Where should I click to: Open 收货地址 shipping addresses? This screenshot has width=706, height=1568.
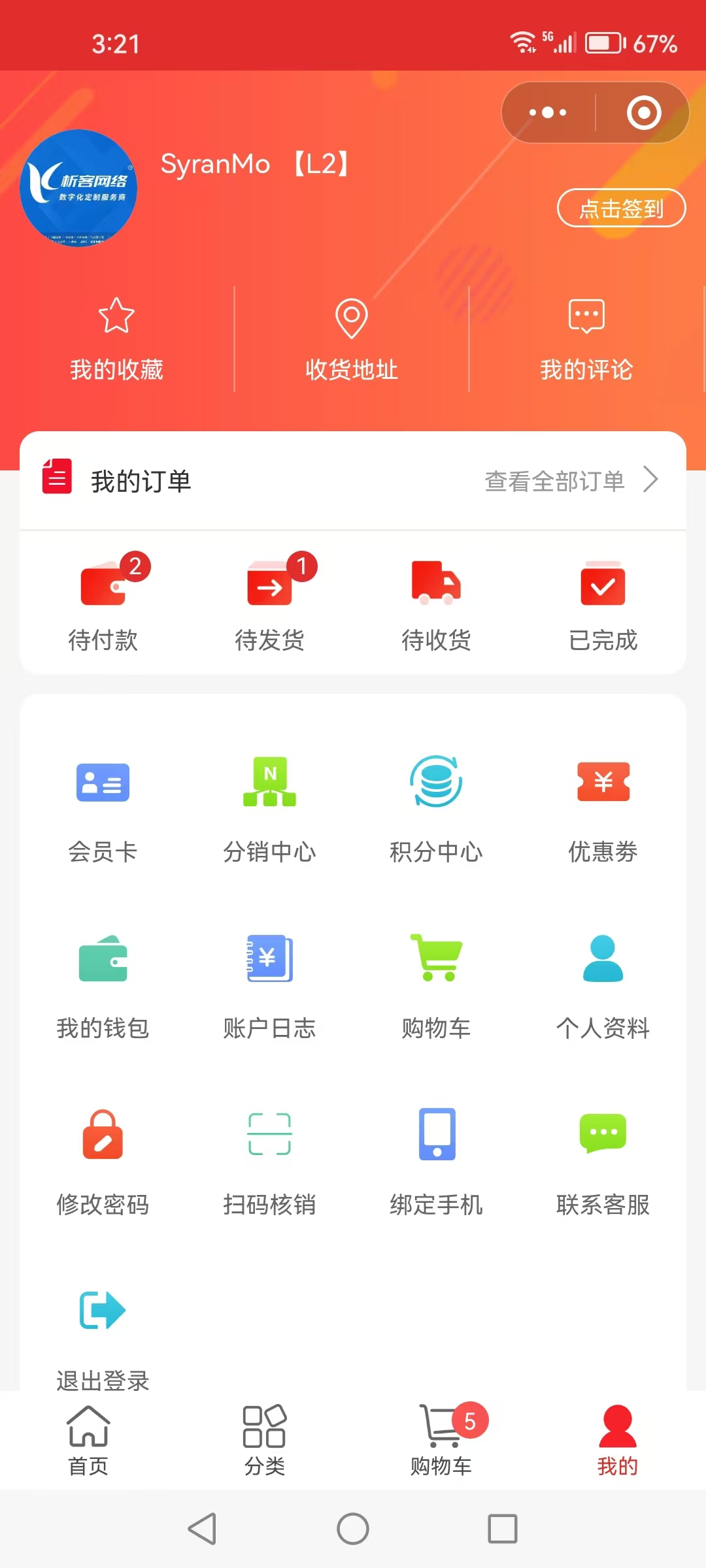click(352, 340)
